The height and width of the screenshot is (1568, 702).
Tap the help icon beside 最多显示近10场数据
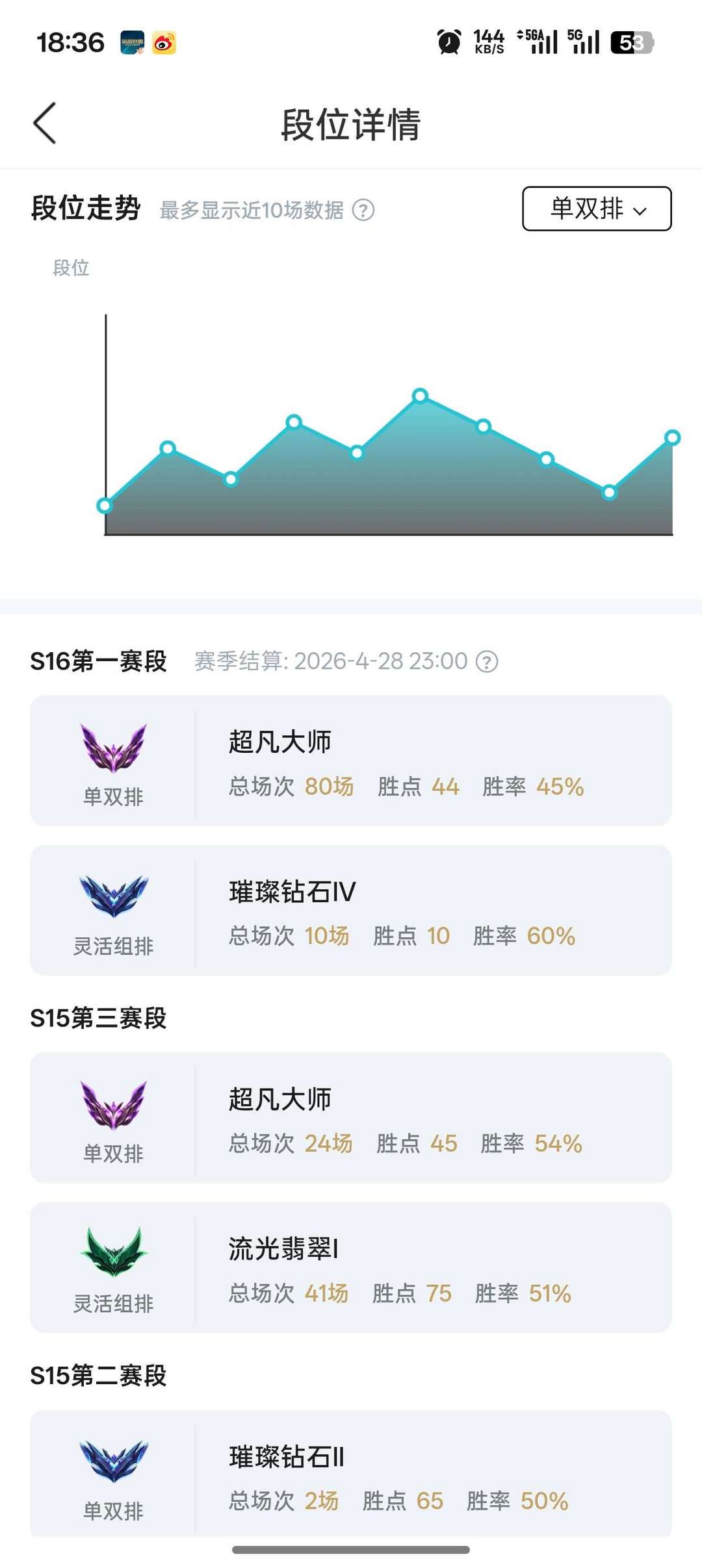tap(363, 210)
